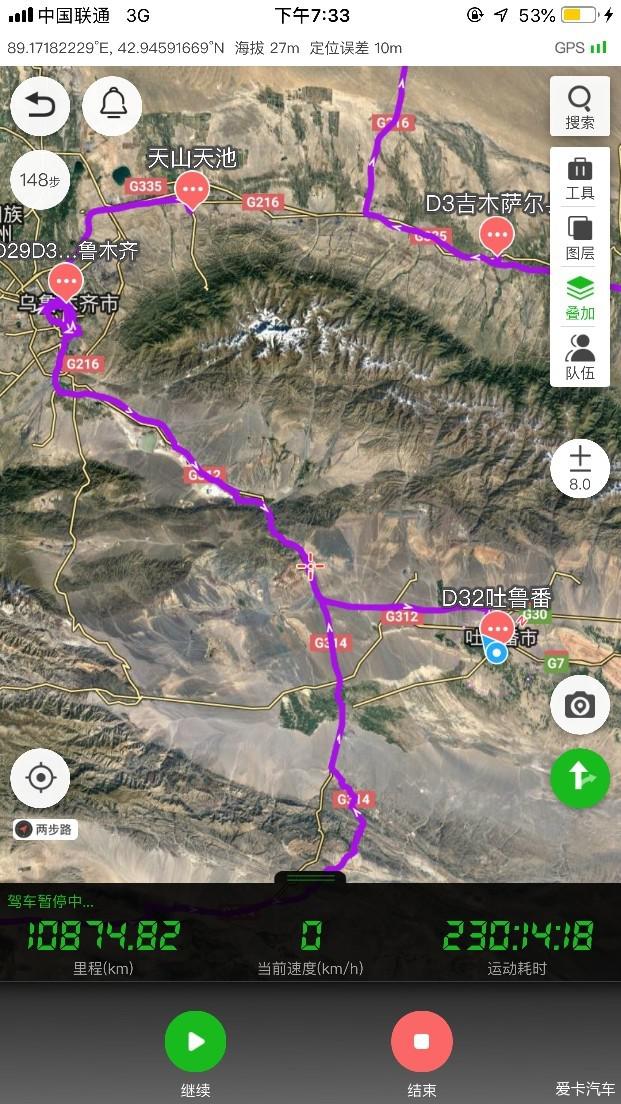621x1104 pixels.
Task: Tap the zoom level 8.0 control
Action: pos(580,469)
